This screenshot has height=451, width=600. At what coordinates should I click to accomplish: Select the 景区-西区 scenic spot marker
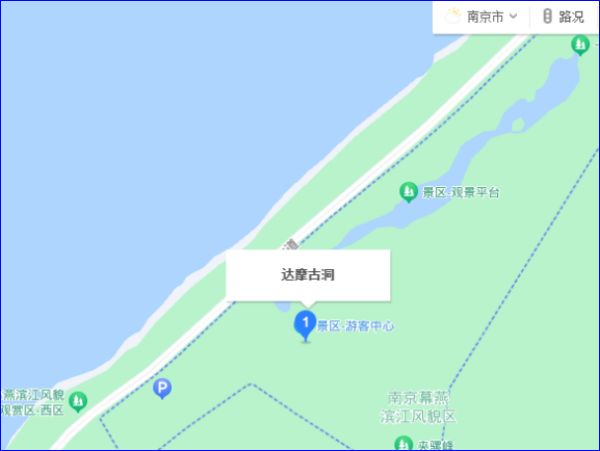tap(78, 401)
